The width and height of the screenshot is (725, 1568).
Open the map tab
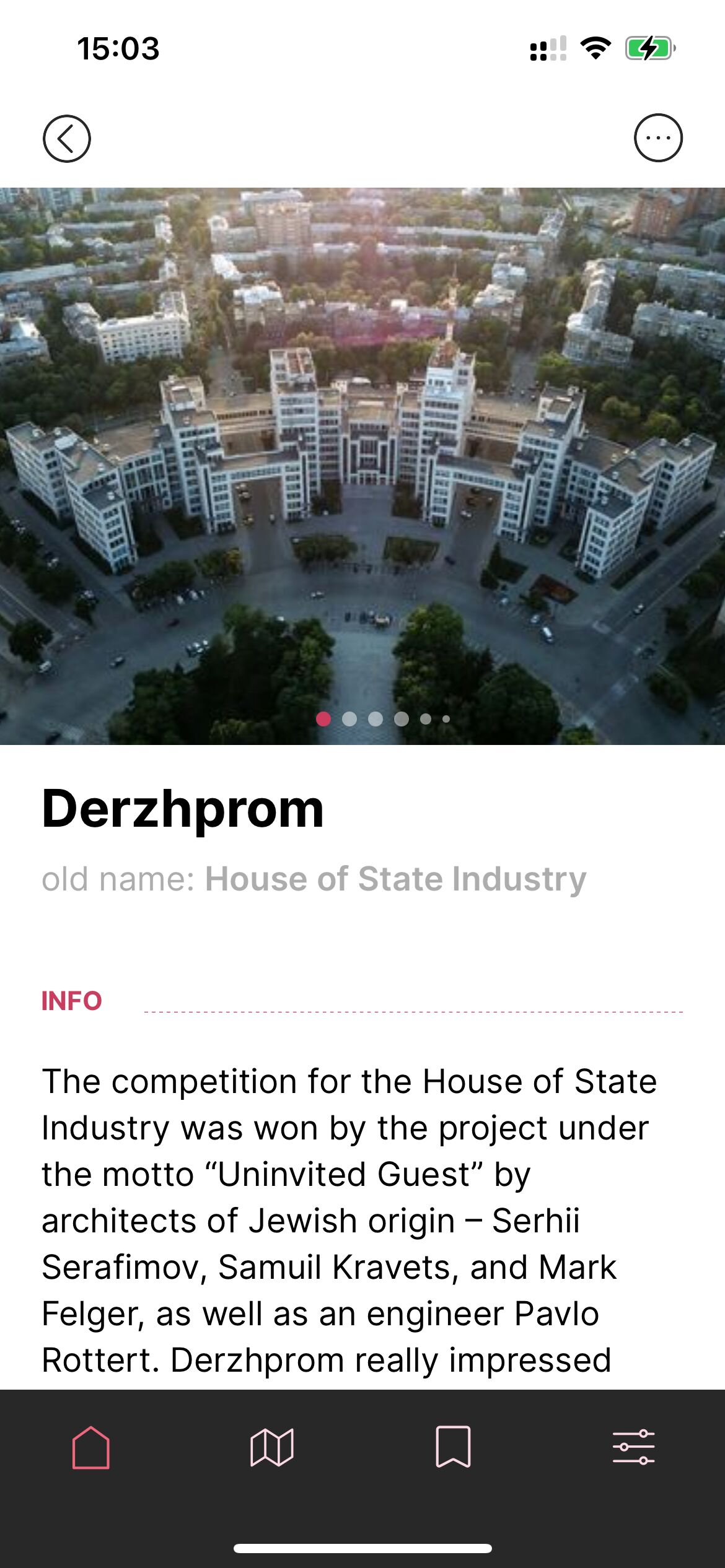[272, 1447]
